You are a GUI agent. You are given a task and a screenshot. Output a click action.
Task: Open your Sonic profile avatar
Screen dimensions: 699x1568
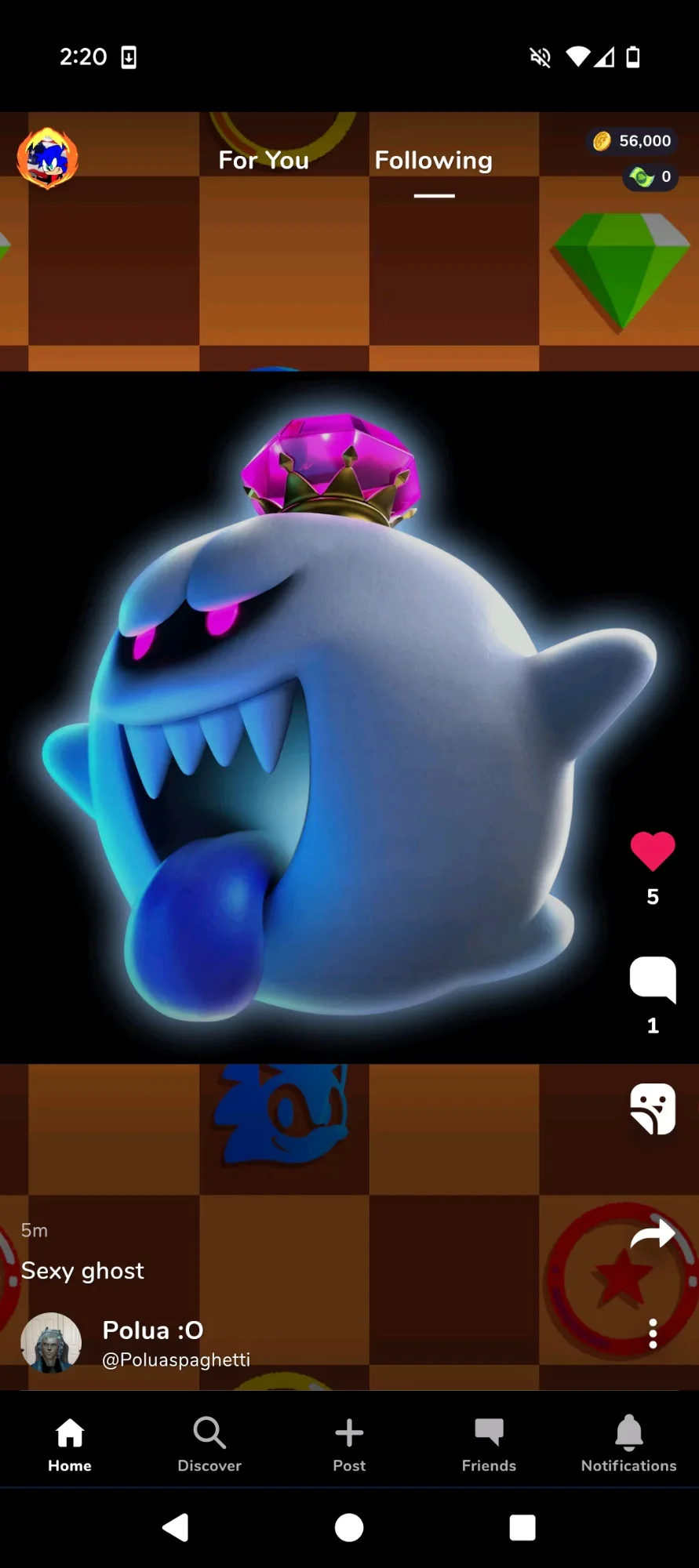(48, 158)
